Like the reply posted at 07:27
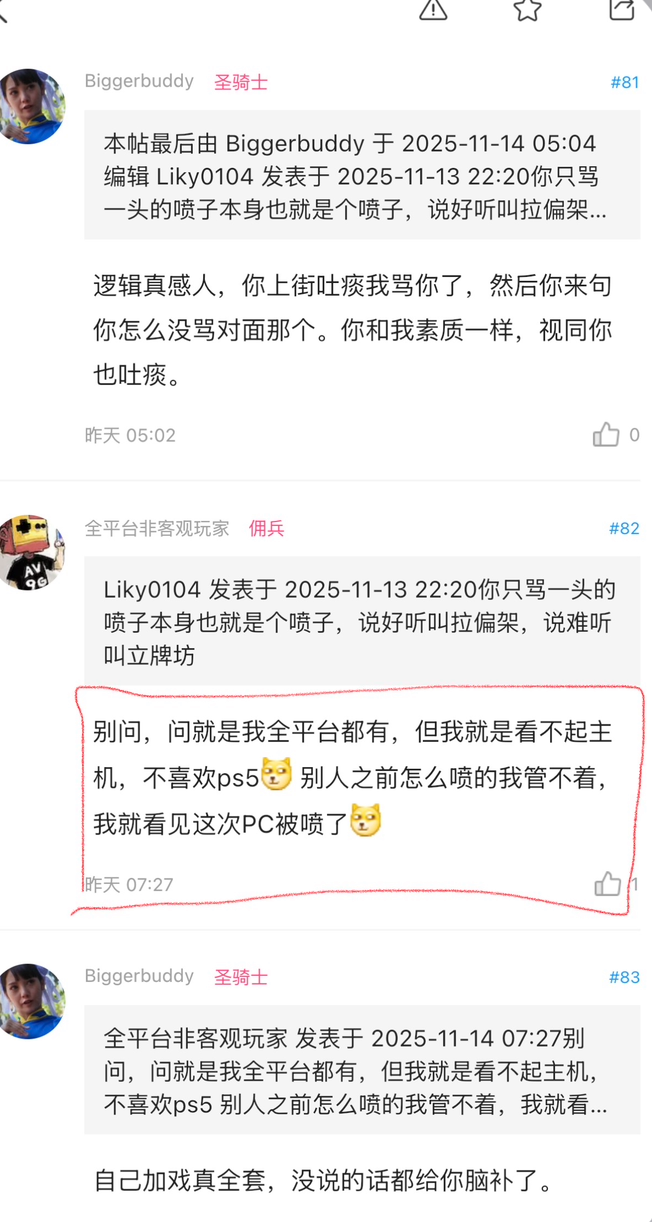Viewport: 652px width, 1222px height. [607, 884]
